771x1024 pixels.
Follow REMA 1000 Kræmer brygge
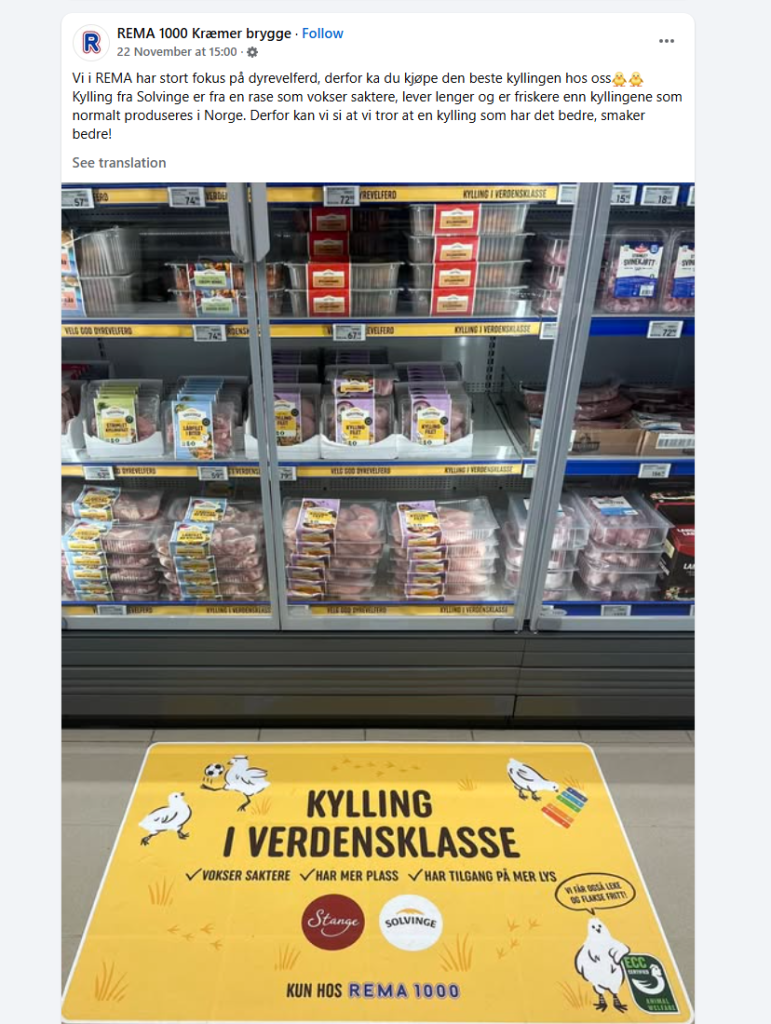coord(323,33)
